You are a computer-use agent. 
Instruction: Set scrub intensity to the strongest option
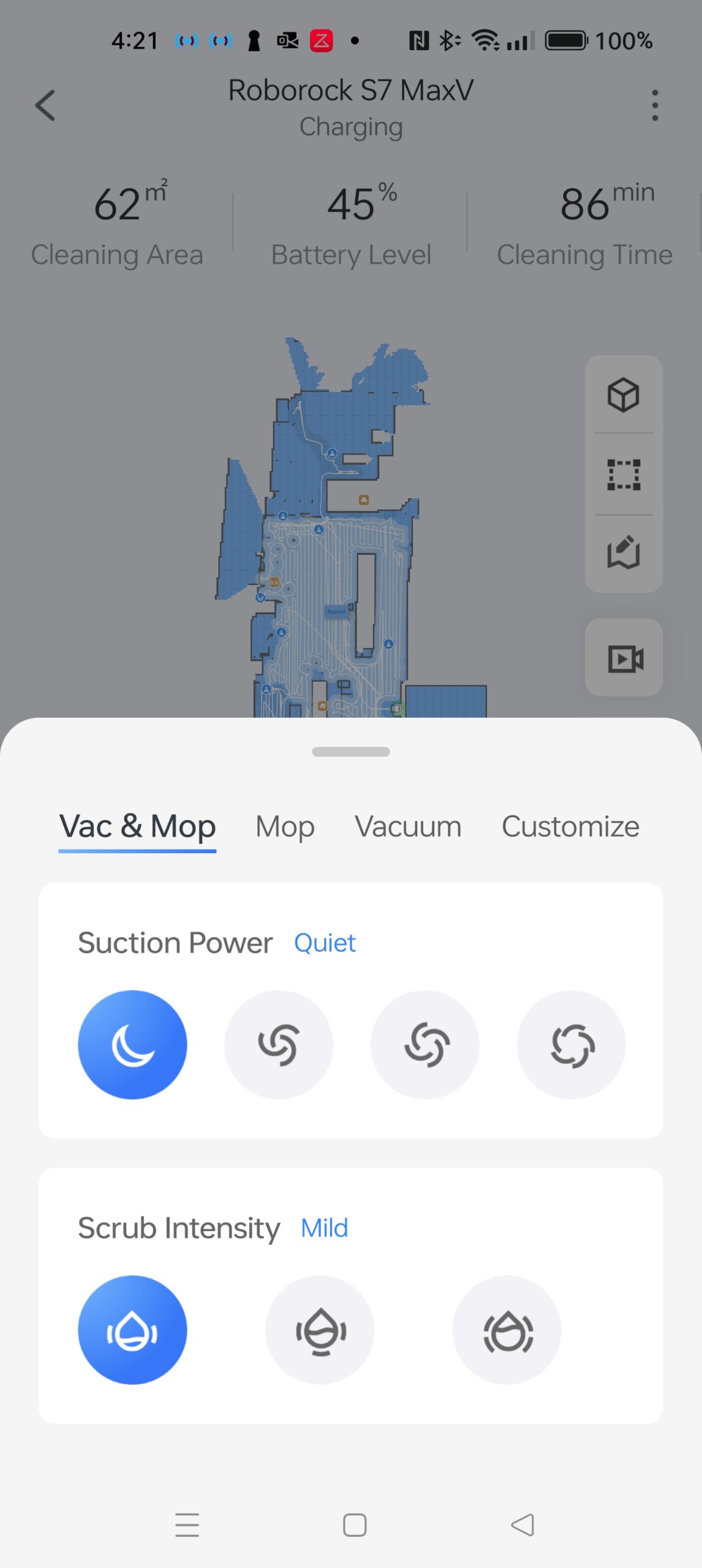pos(507,1330)
